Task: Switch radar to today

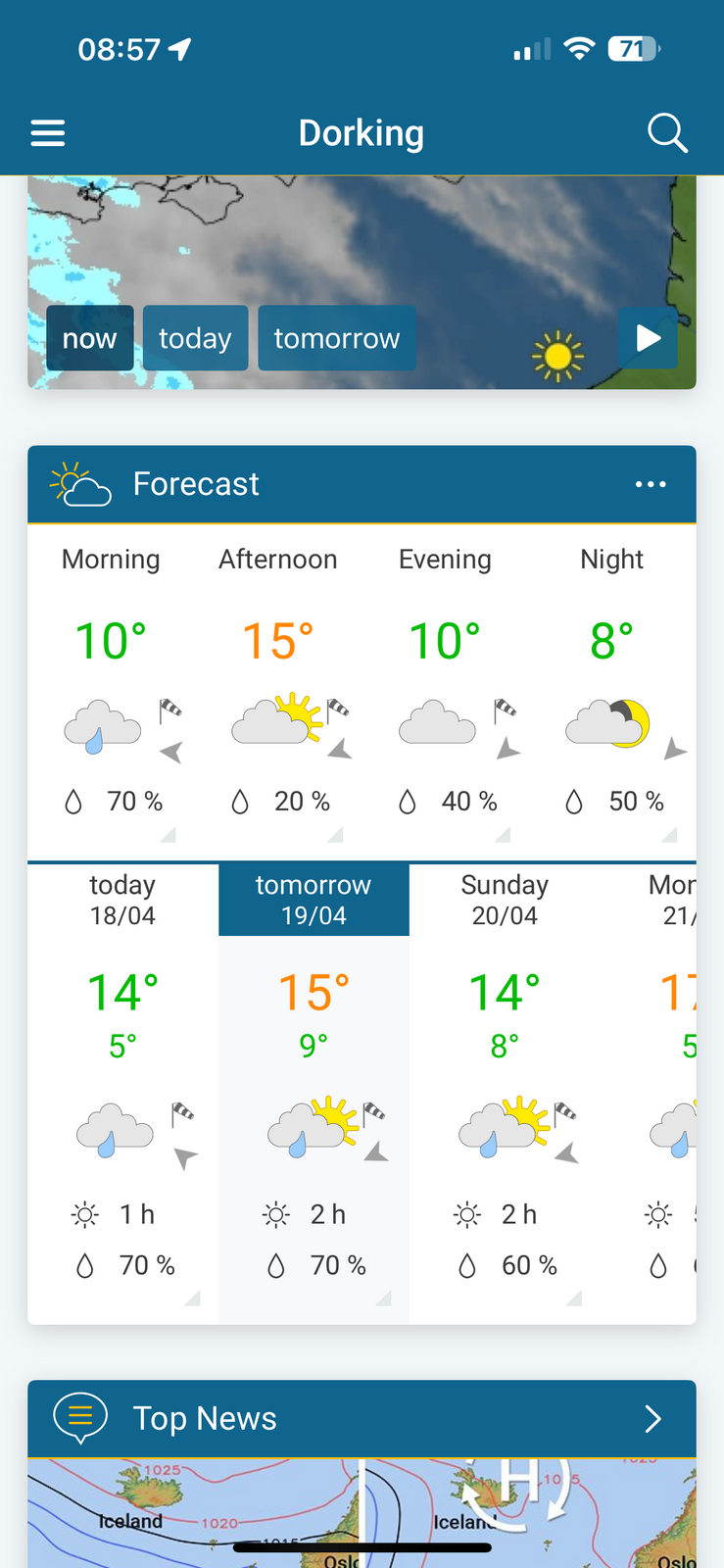Action: pos(195,338)
